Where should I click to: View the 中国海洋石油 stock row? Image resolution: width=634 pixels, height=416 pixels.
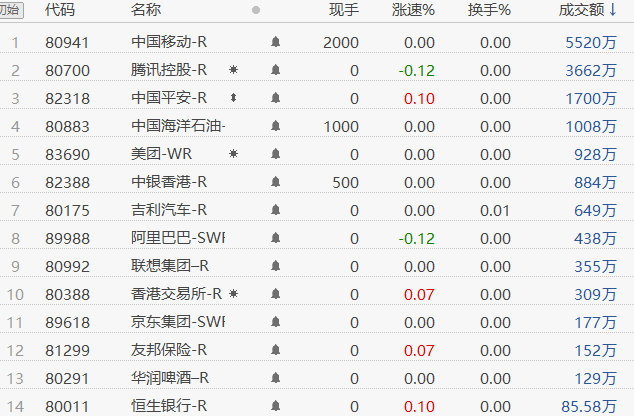tap(178, 126)
